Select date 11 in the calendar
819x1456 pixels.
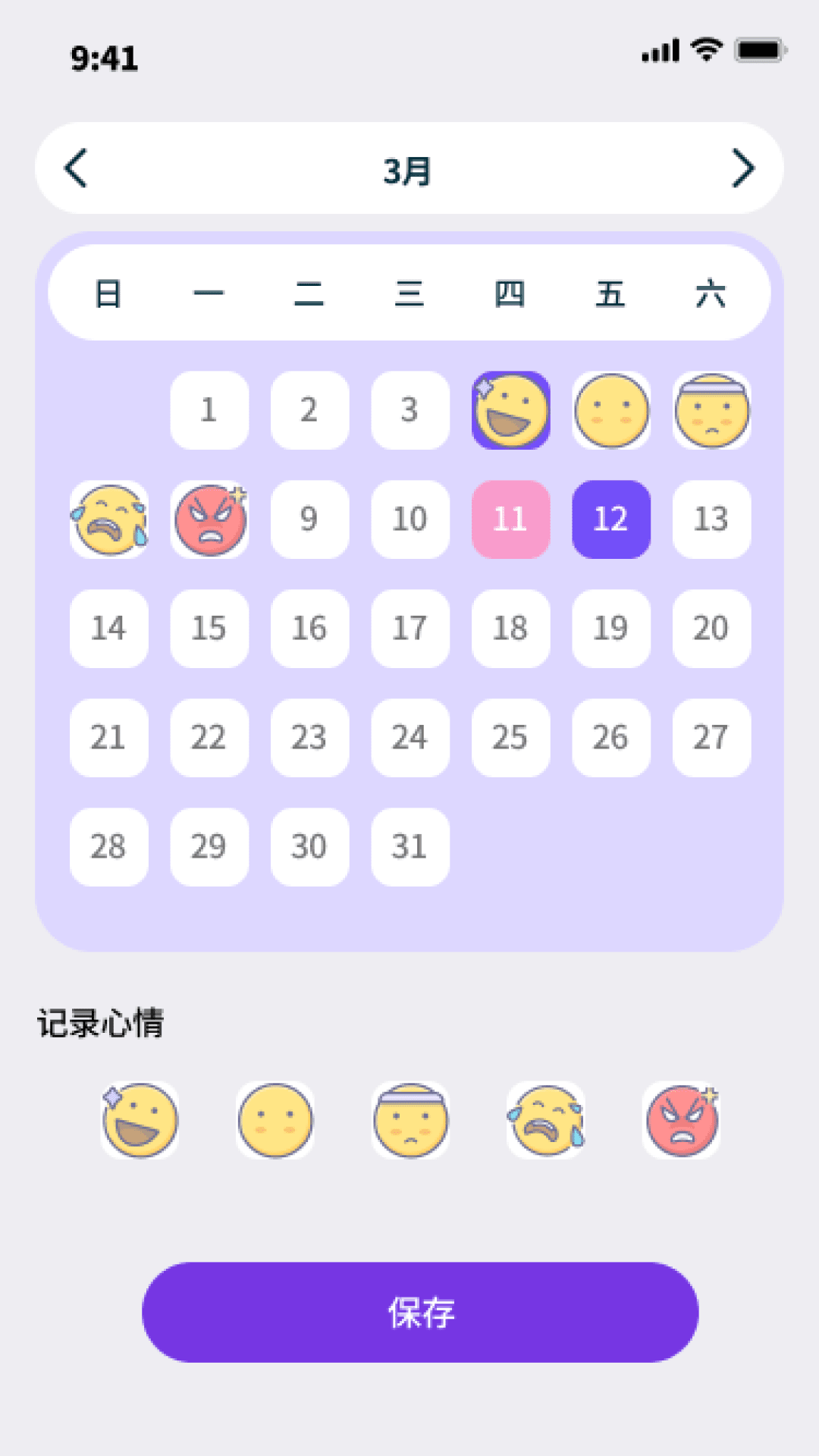pyautogui.click(x=510, y=519)
